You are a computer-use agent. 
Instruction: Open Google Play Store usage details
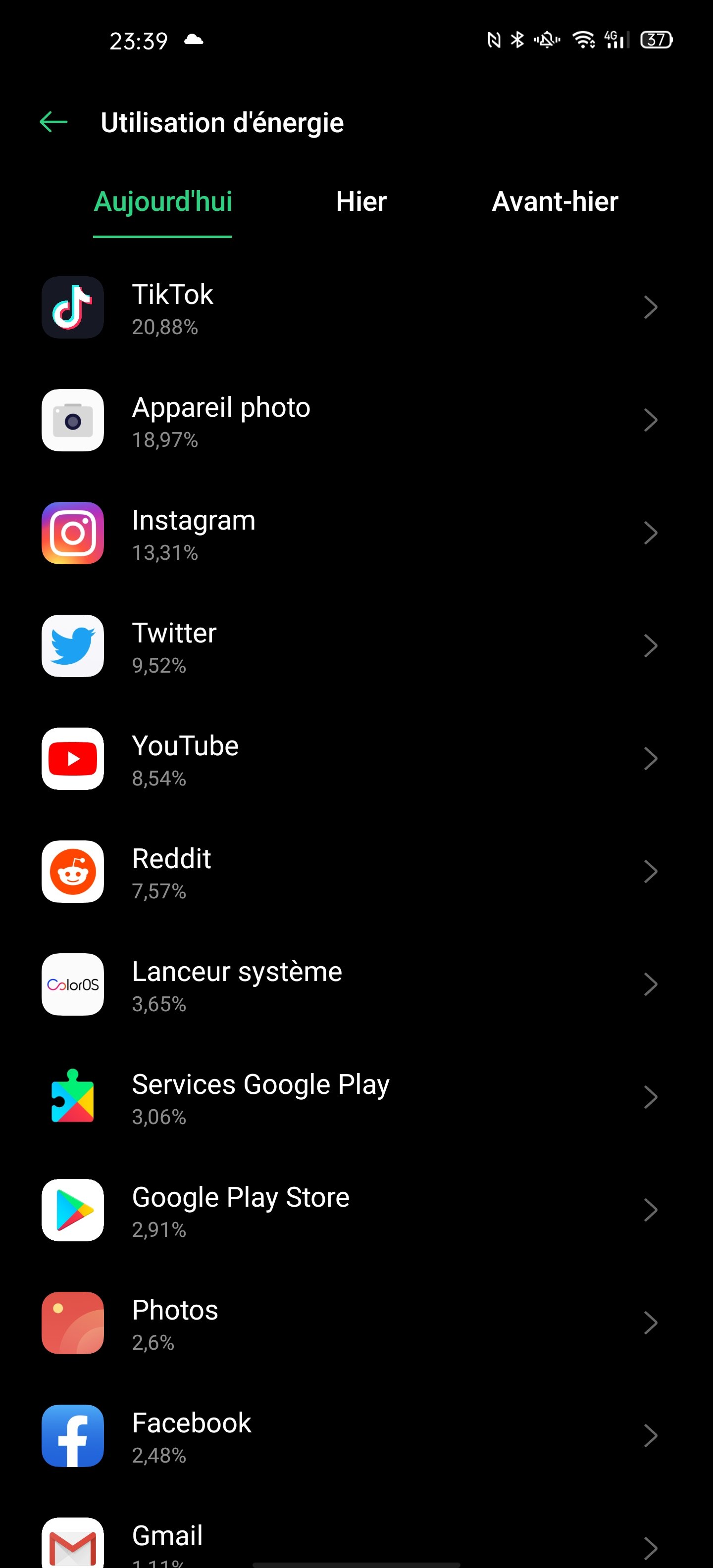click(356, 1211)
